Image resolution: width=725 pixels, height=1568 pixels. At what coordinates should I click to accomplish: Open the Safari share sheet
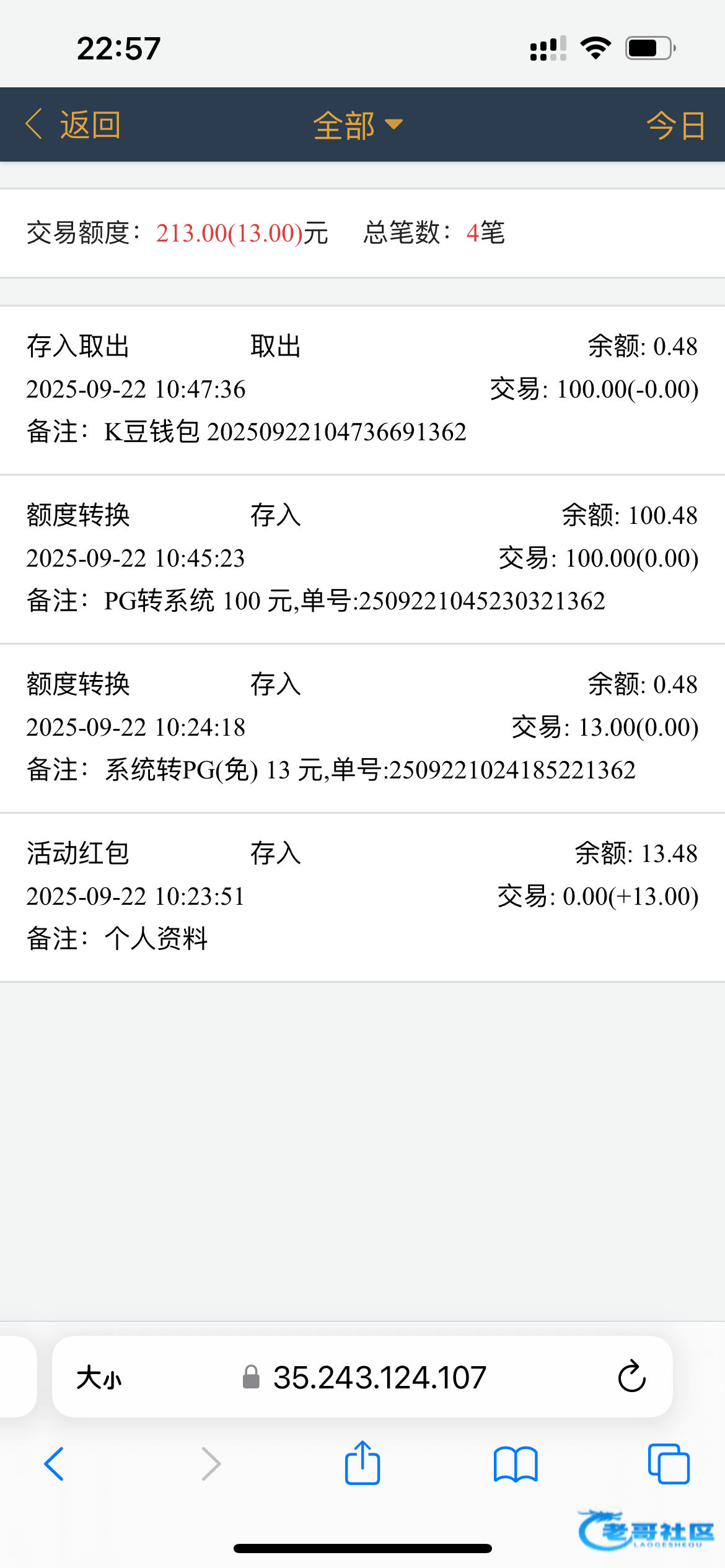(x=362, y=1463)
